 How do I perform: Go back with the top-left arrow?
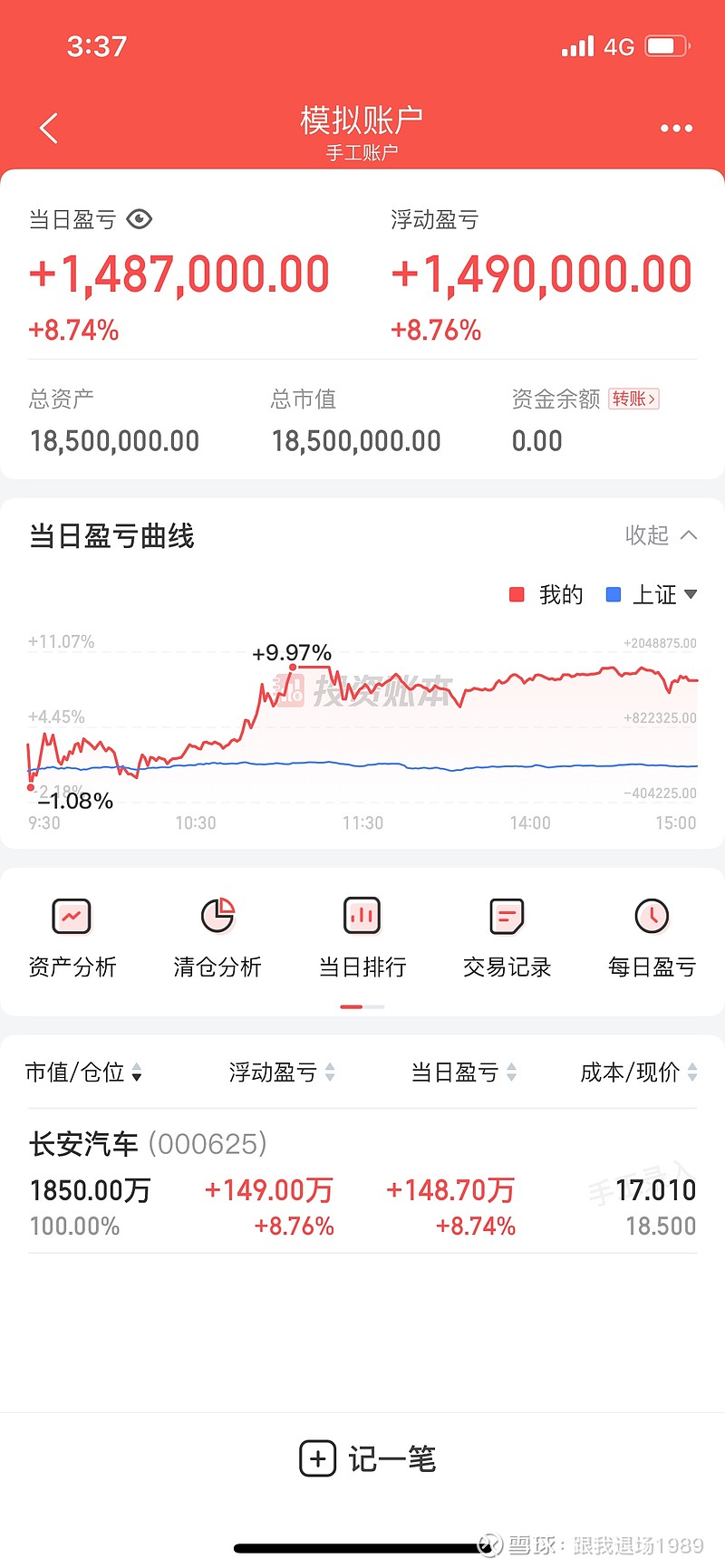coord(49,129)
